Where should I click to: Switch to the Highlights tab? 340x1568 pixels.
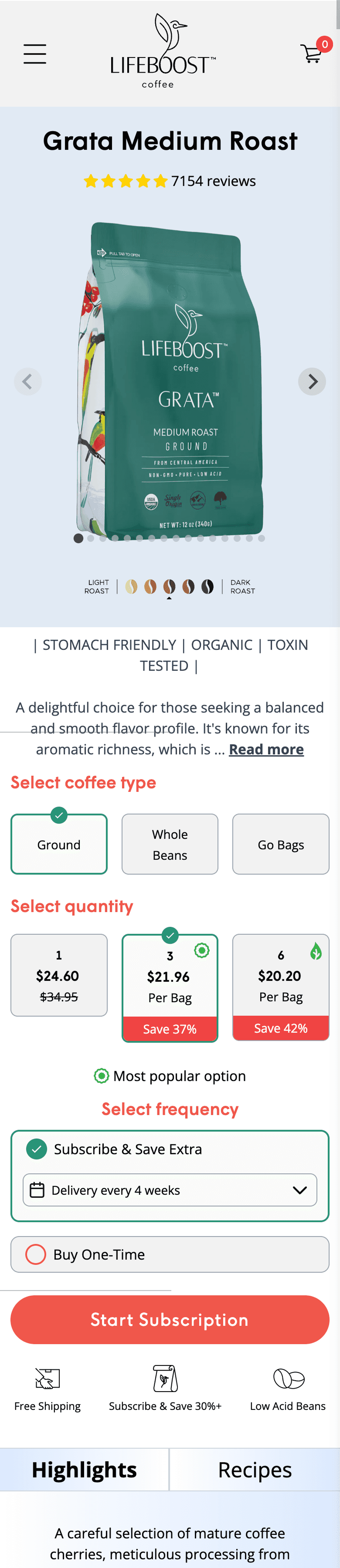[x=84, y=1470]
